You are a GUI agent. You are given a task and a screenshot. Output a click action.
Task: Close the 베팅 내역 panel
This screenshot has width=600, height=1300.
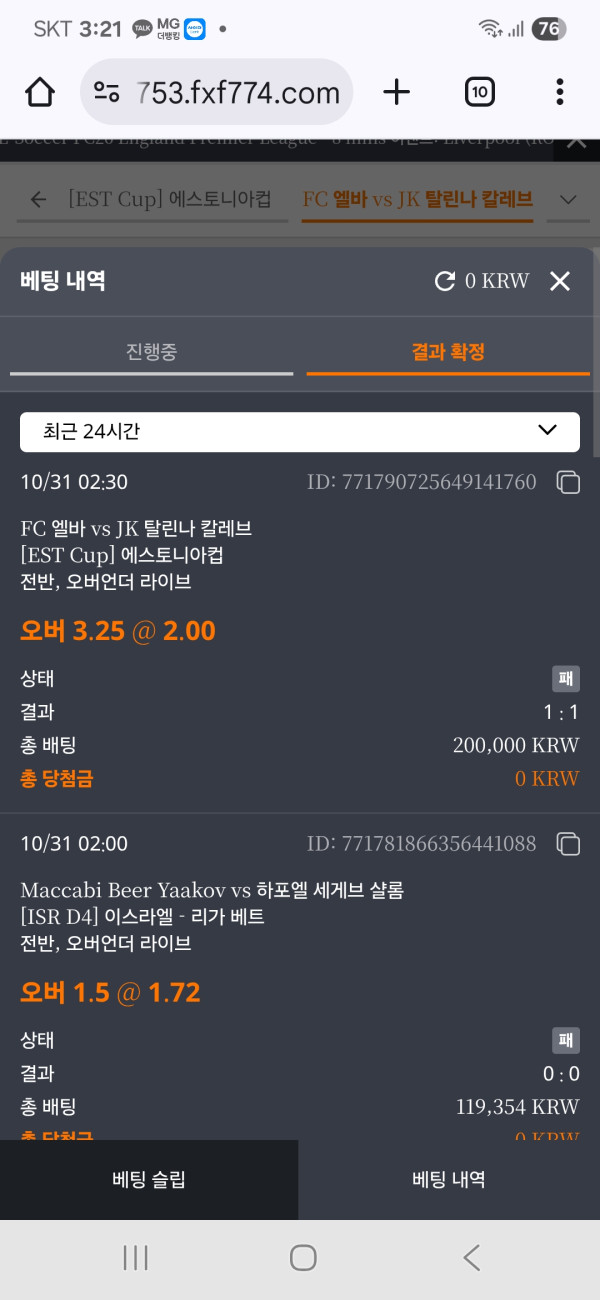click(x=560, y=282)
